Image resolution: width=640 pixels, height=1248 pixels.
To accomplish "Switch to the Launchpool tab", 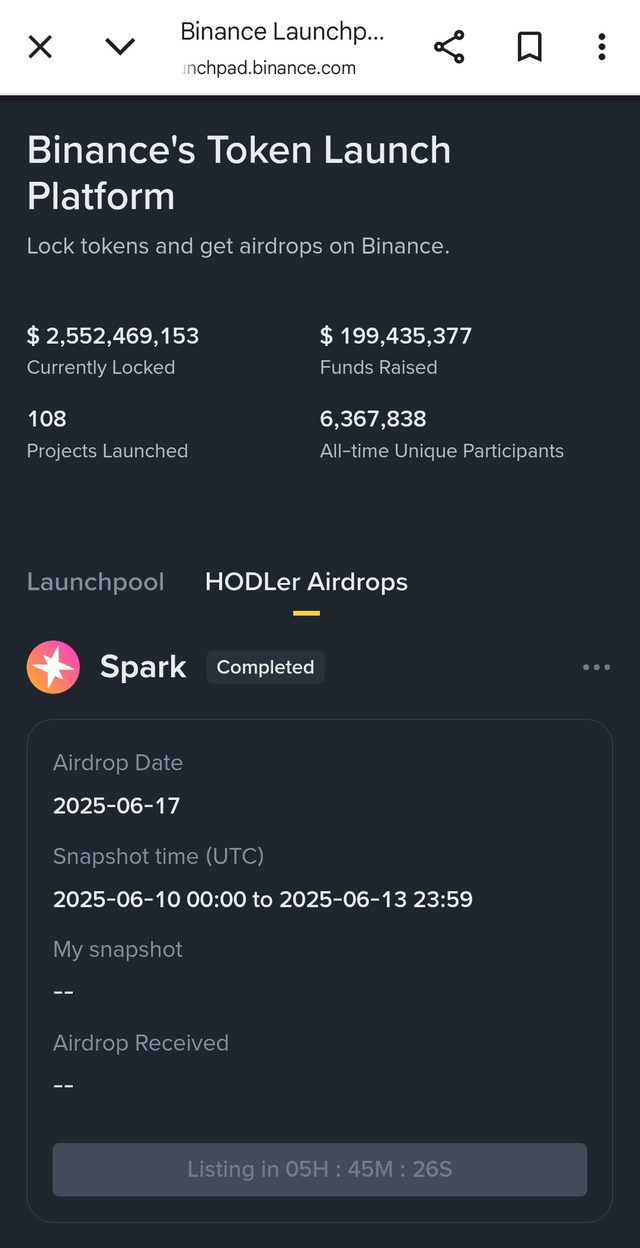I will [96, 582].
